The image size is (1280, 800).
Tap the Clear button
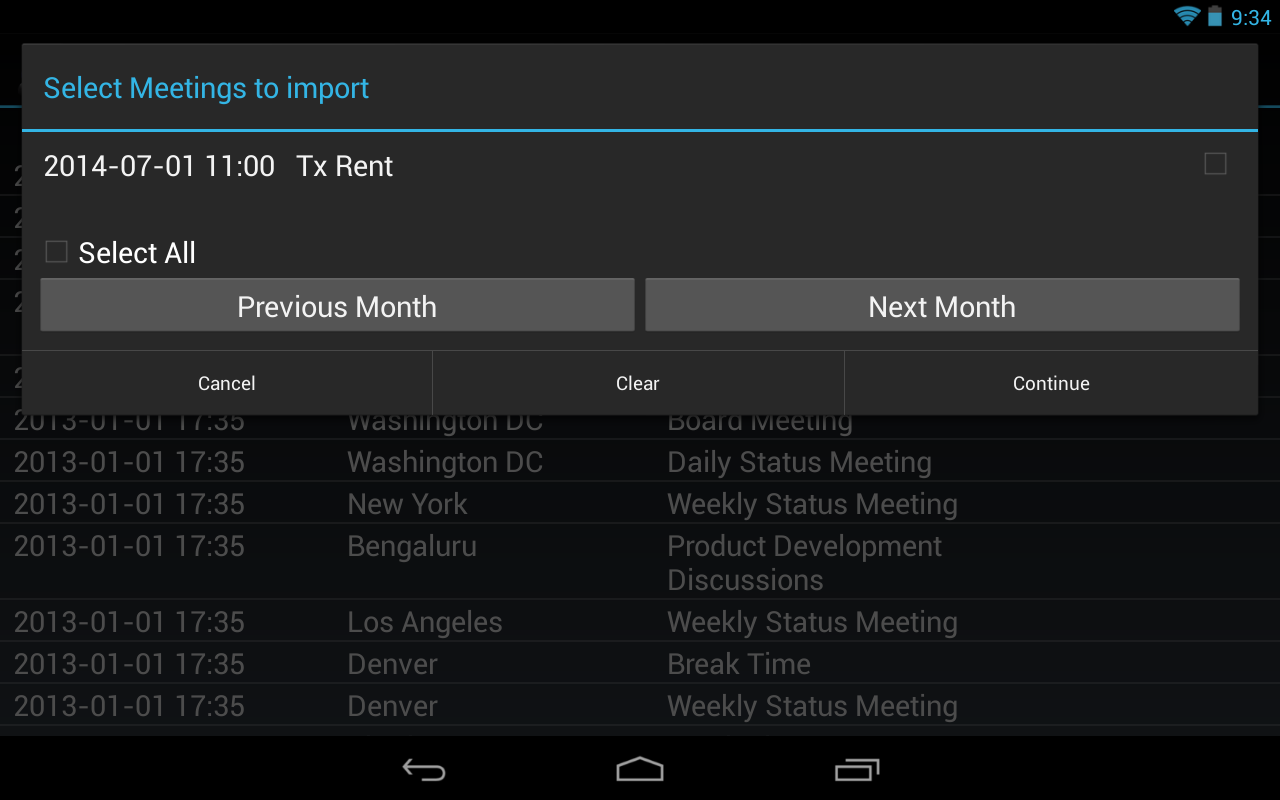638,383
